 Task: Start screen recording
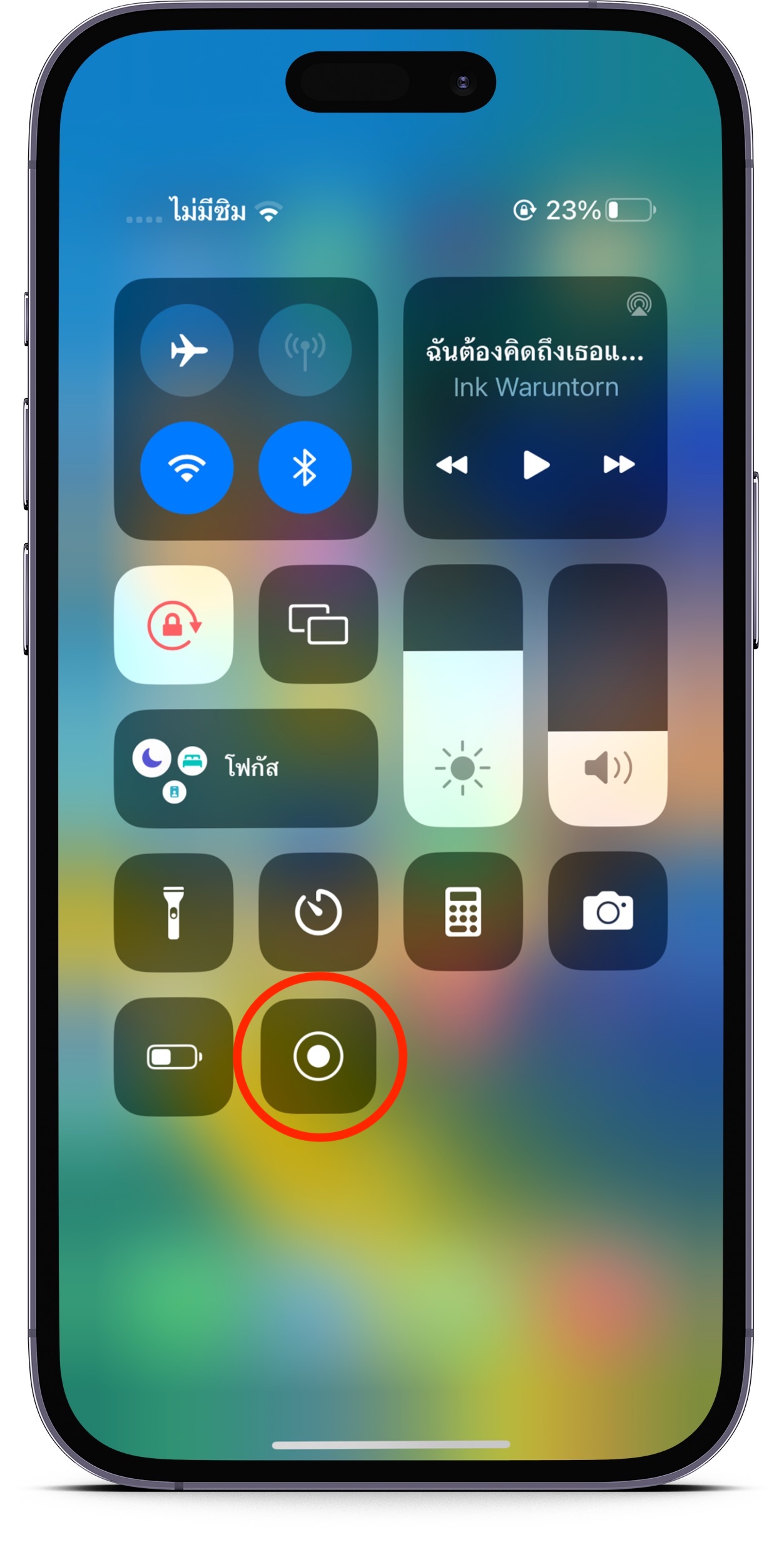click(318, 1057)
